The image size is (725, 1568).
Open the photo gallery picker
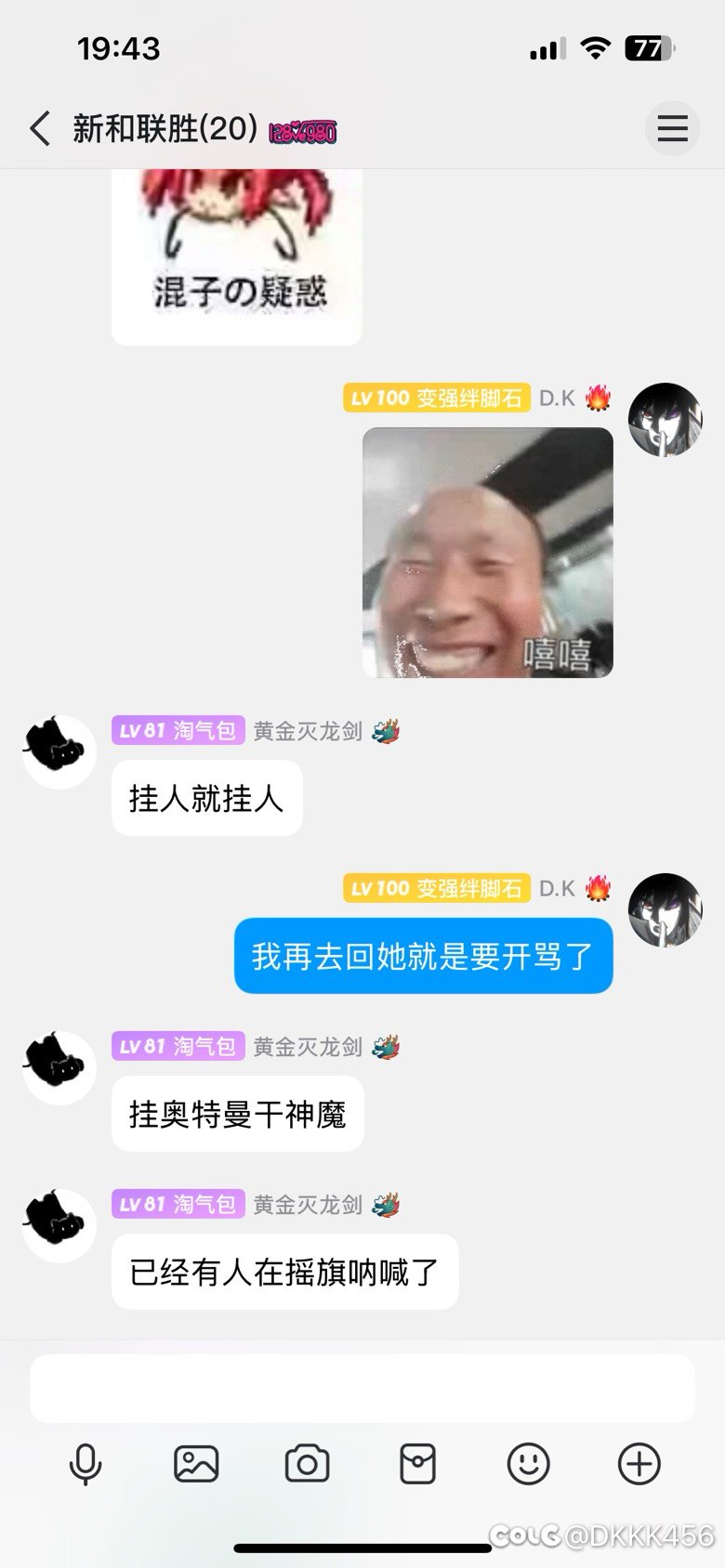pos(196,1464)
